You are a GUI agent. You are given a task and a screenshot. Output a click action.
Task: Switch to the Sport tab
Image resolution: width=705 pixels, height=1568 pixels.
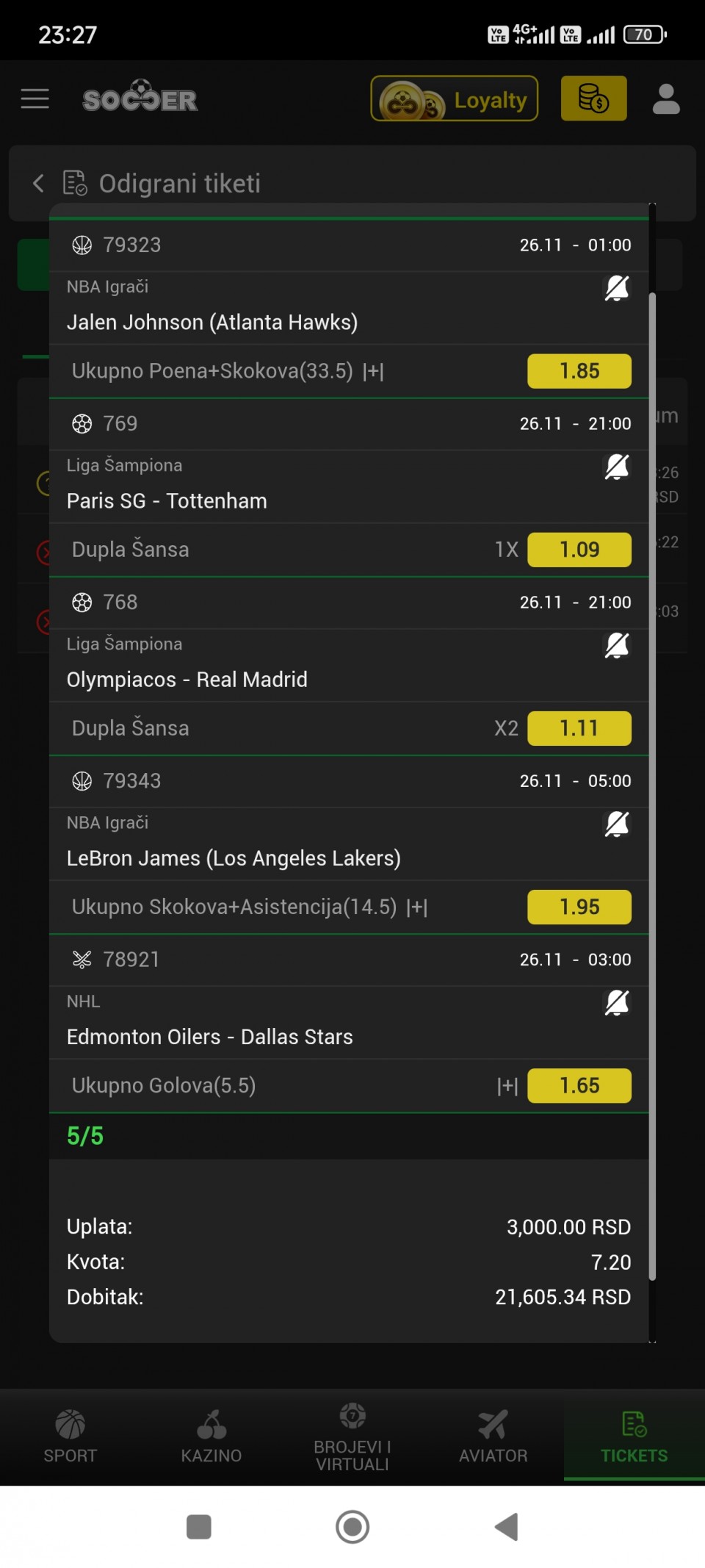click(x=70, y=1436)
